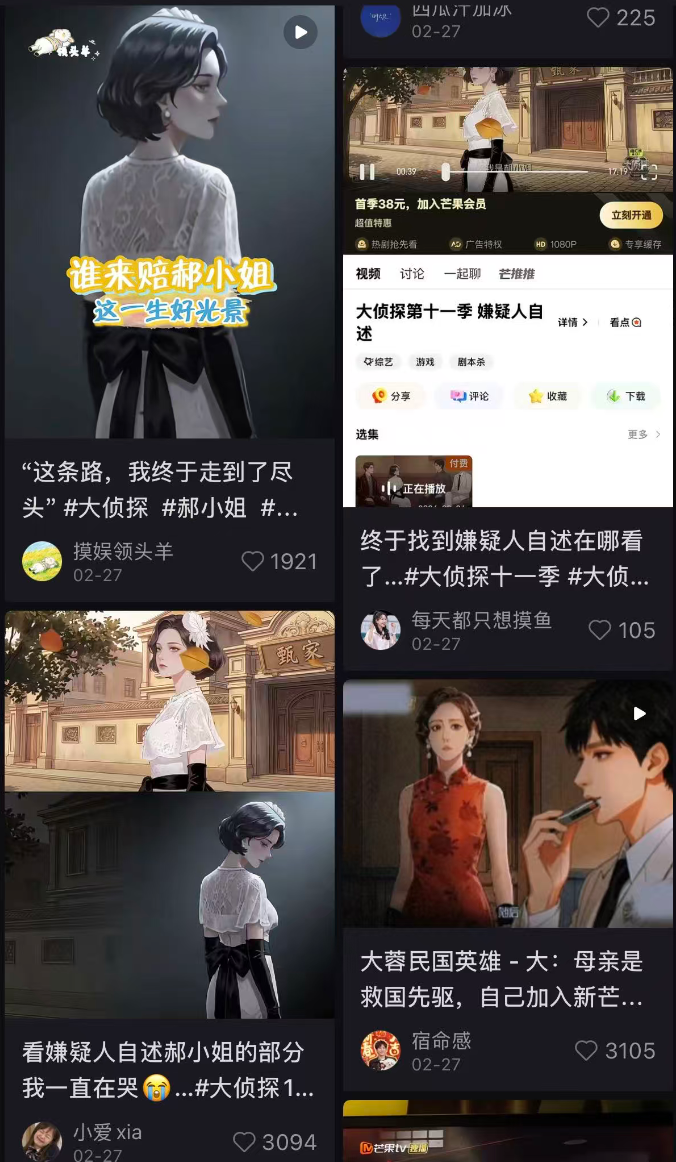This screenshot has height=1162, width=676.
Task: Open 摸娱领头羊's author profile
Action: coord(42,561)
